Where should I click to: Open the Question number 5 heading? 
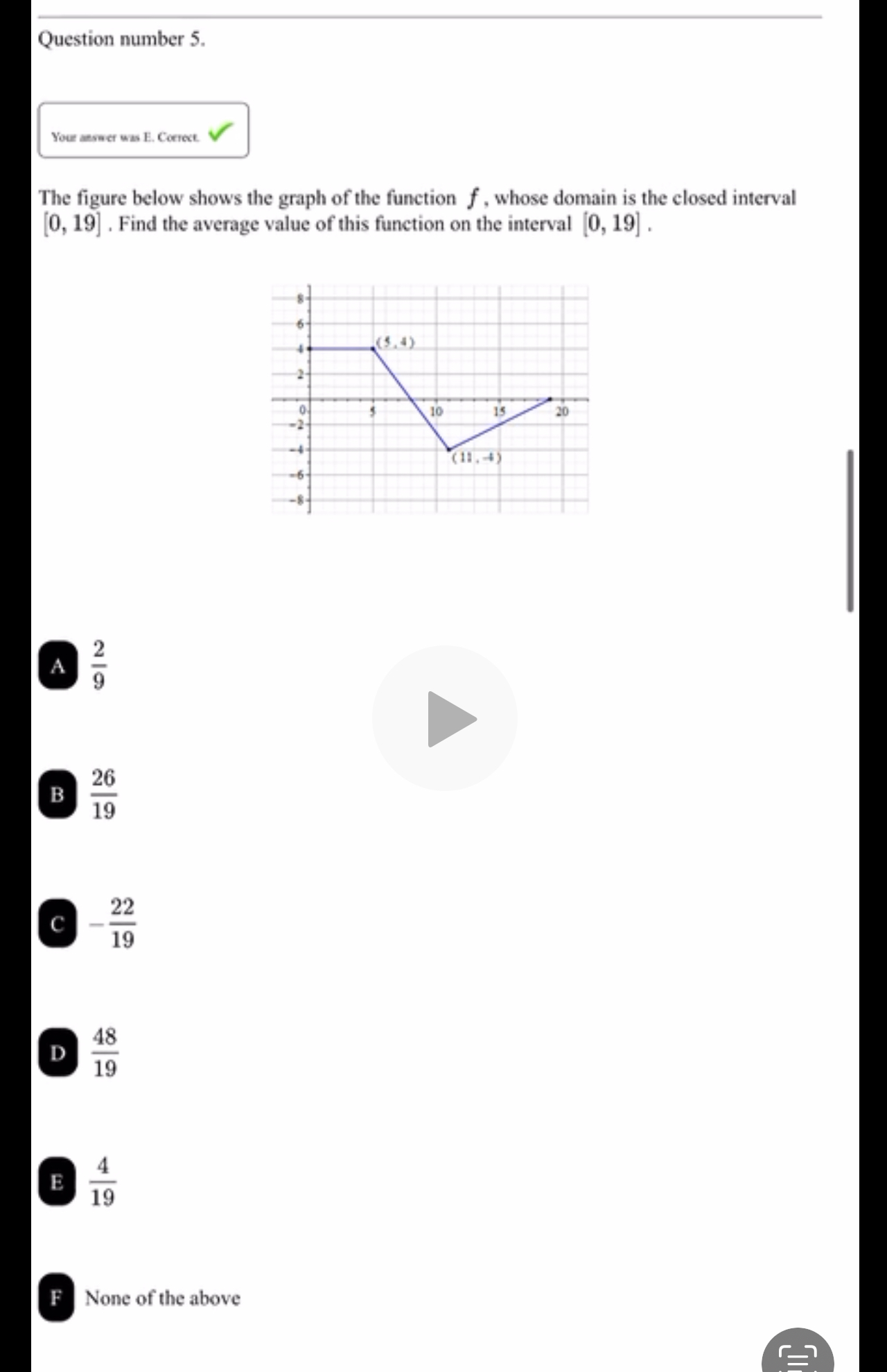click(122, 40)
